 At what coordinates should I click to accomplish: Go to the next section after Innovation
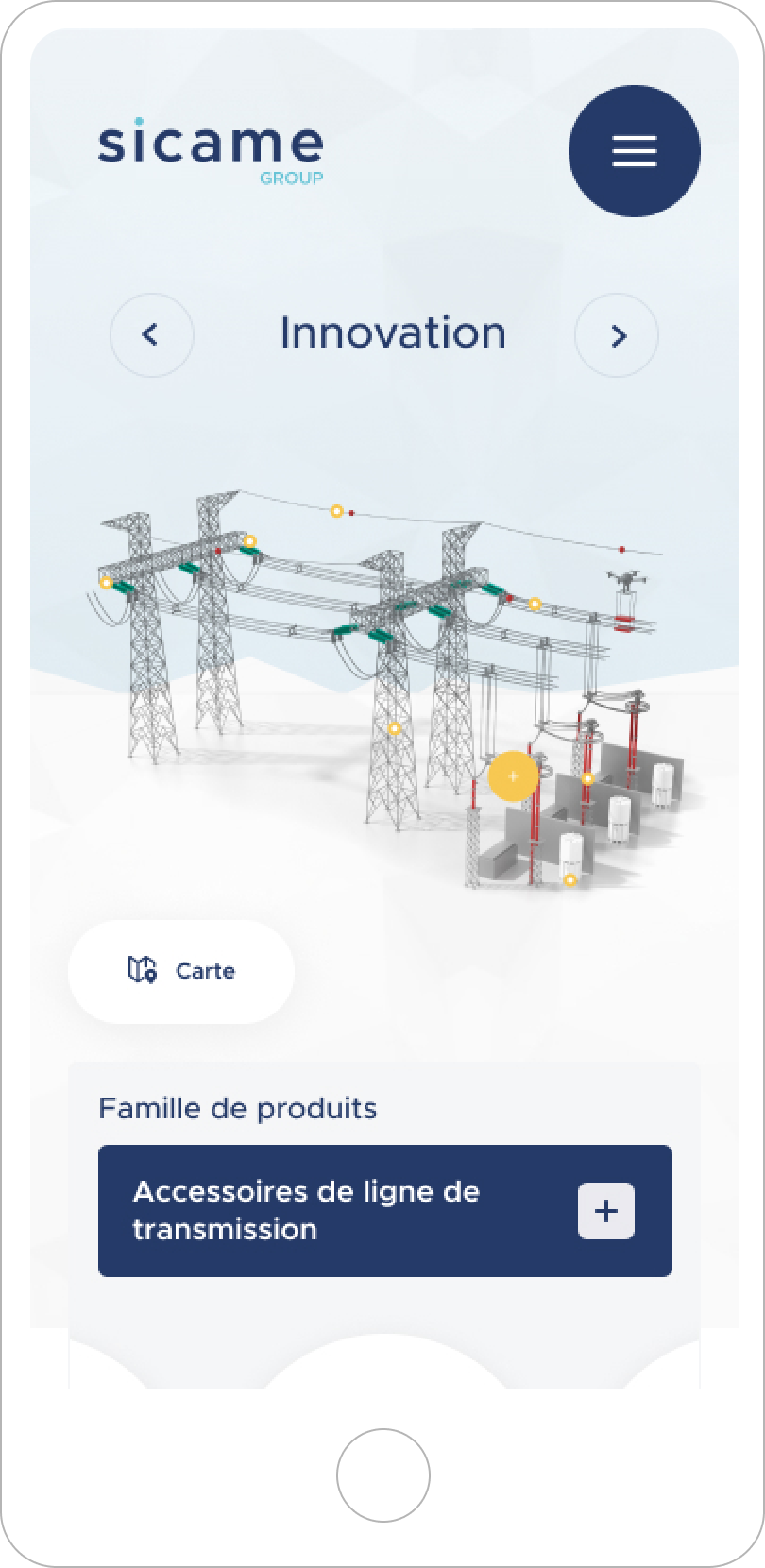click(x=617, y=335)
